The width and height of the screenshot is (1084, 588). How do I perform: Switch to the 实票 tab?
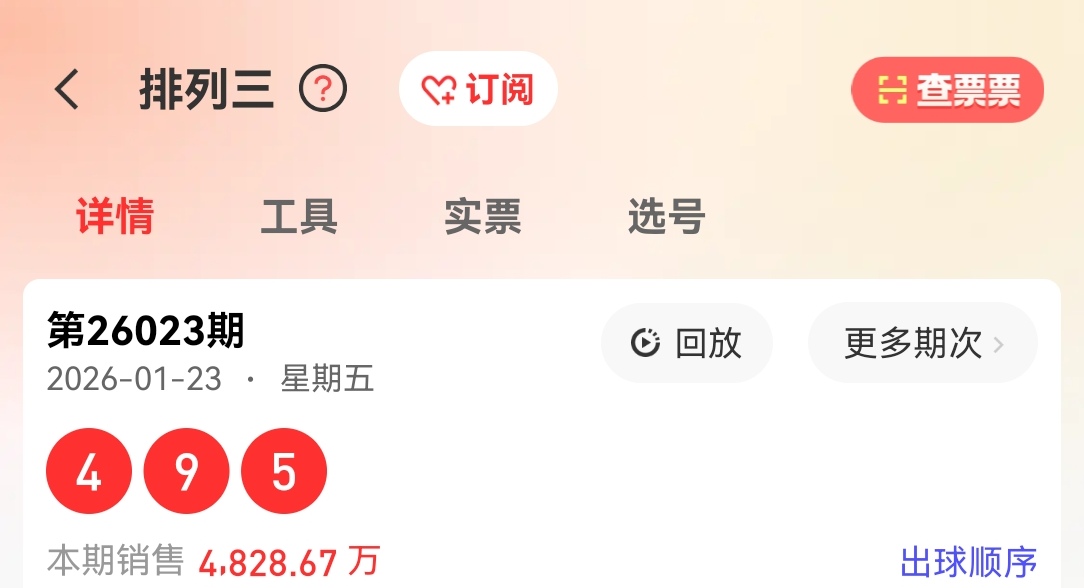tap(483, 216)
